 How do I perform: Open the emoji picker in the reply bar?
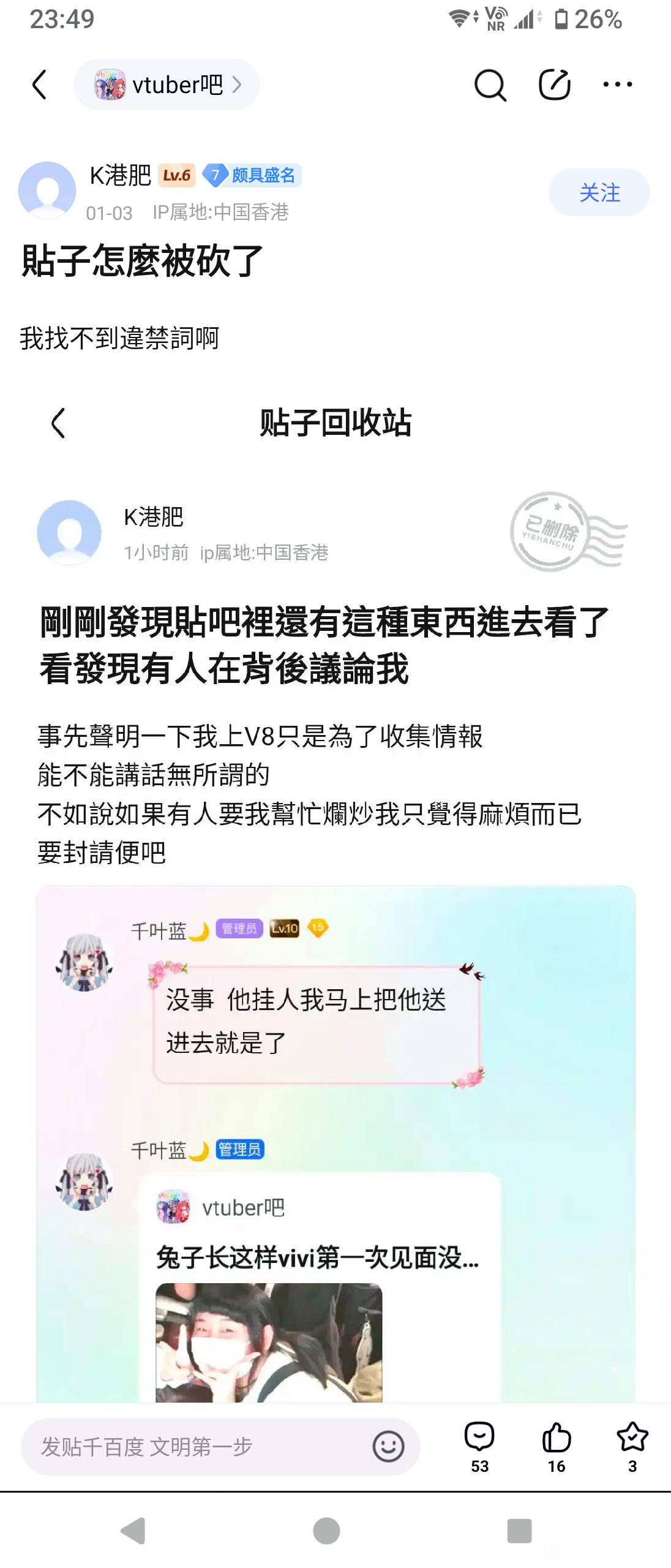click(388, 1447)
